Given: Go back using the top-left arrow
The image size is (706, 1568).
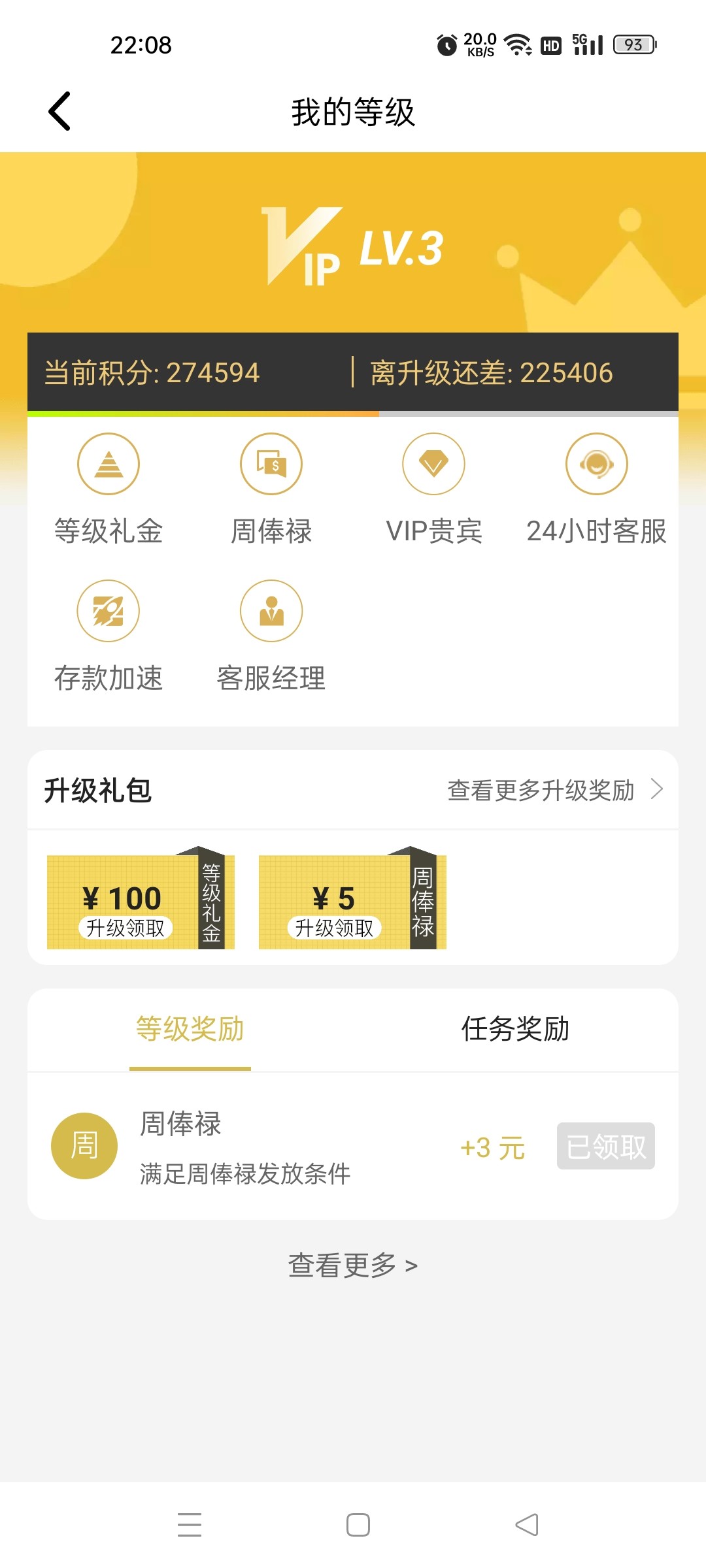Looking at the screenshot, I should [59, 111].
